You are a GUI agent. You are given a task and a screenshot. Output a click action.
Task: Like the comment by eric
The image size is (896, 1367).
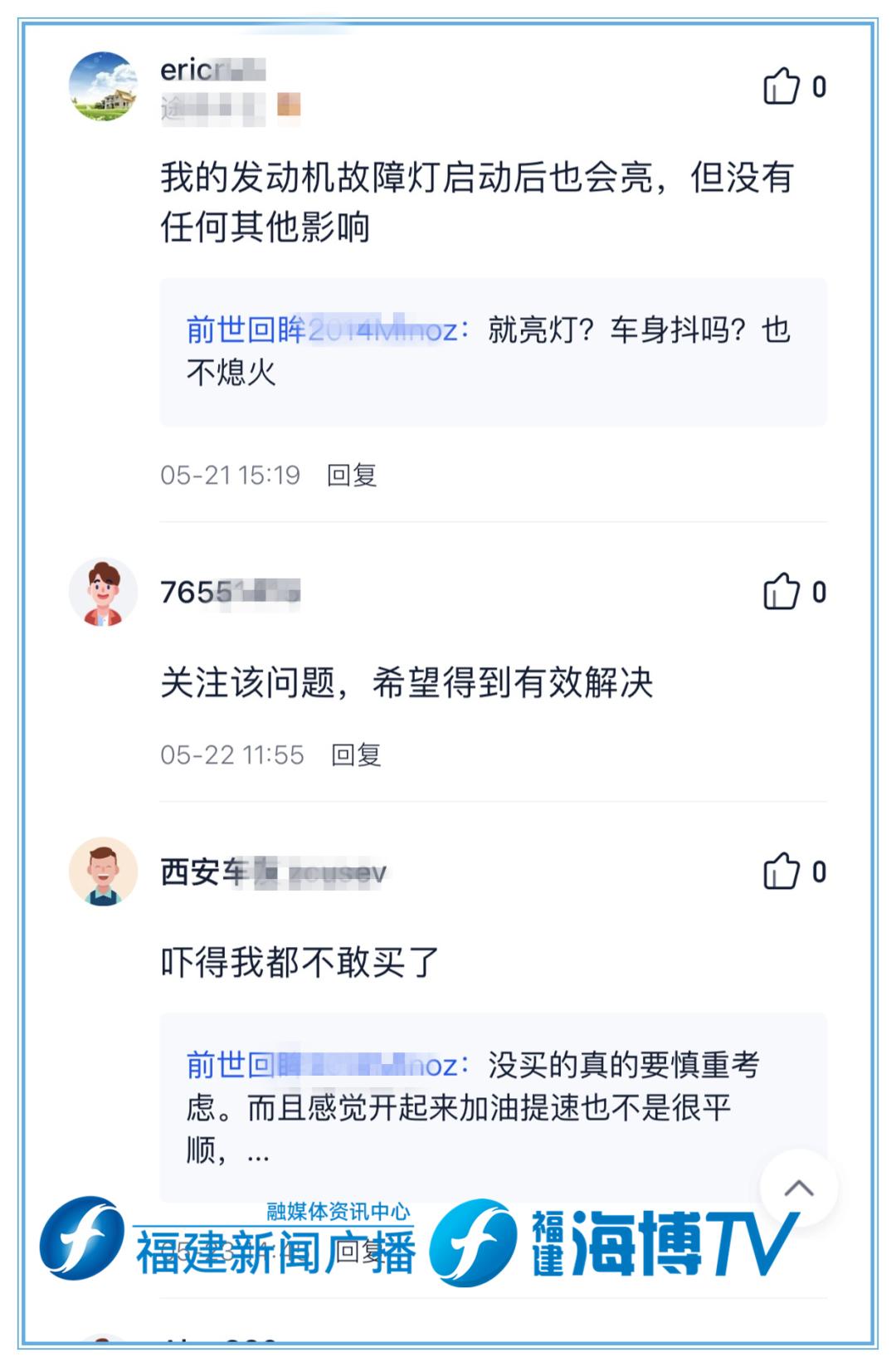(x=781, y=86)
